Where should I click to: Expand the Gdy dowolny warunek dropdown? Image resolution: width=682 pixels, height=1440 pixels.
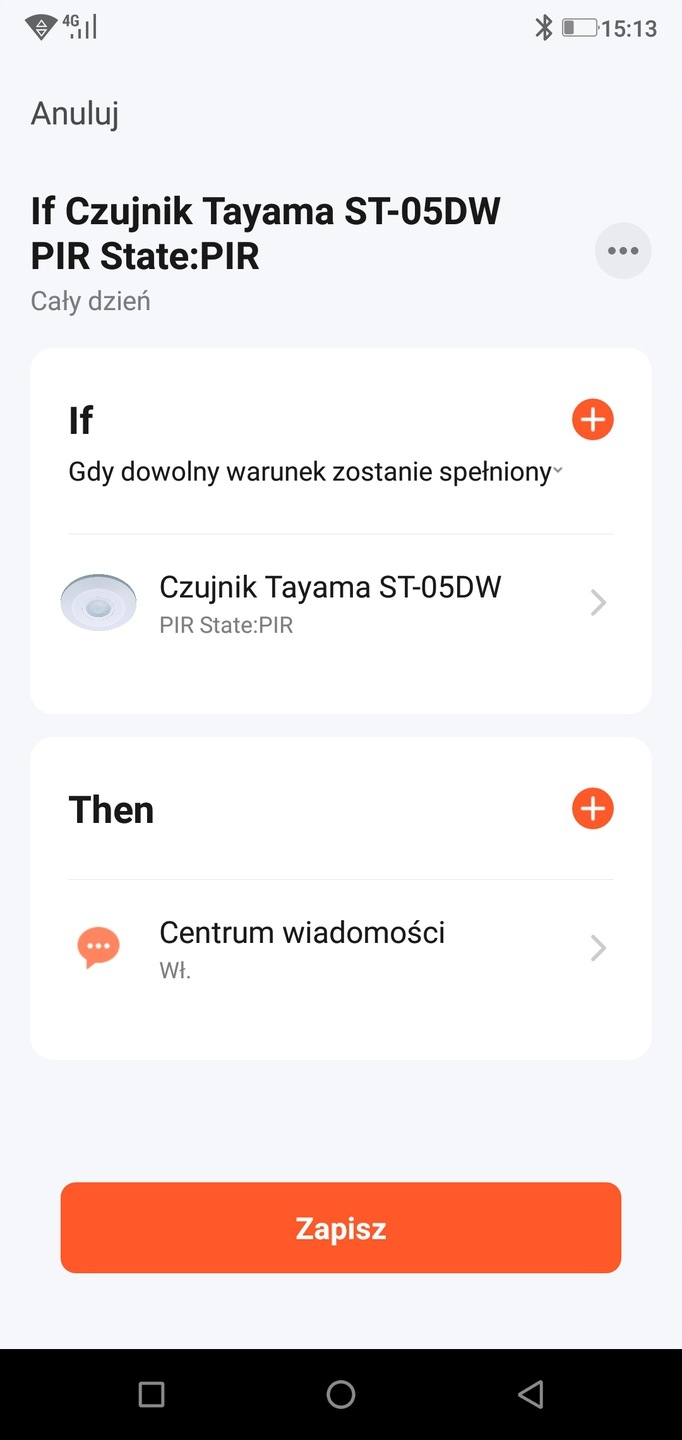point(315,472)
